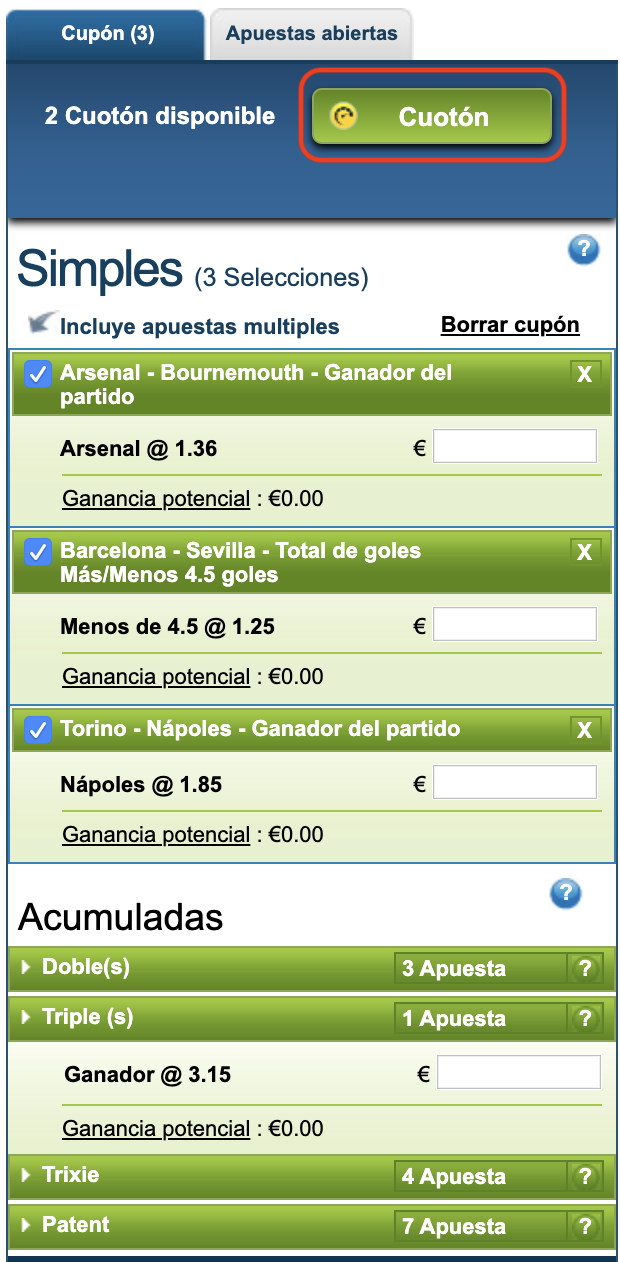Remove Barcelona - Sevilla bet with X
This screenshot has height=1262, width=620.
click(x=585, y=552)
